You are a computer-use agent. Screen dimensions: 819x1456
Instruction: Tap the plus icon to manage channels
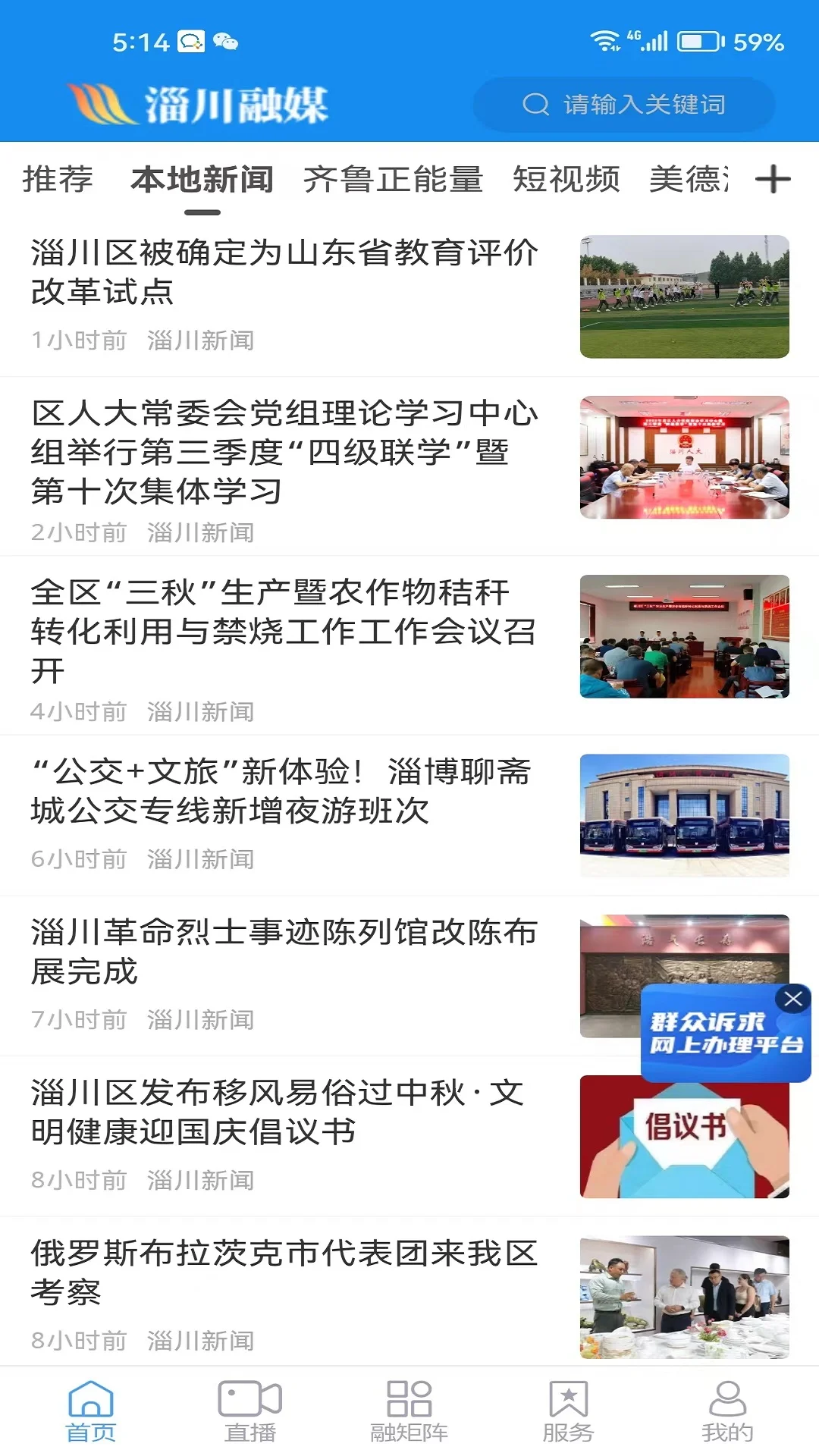pyautogui.click(x=774, y=180)
